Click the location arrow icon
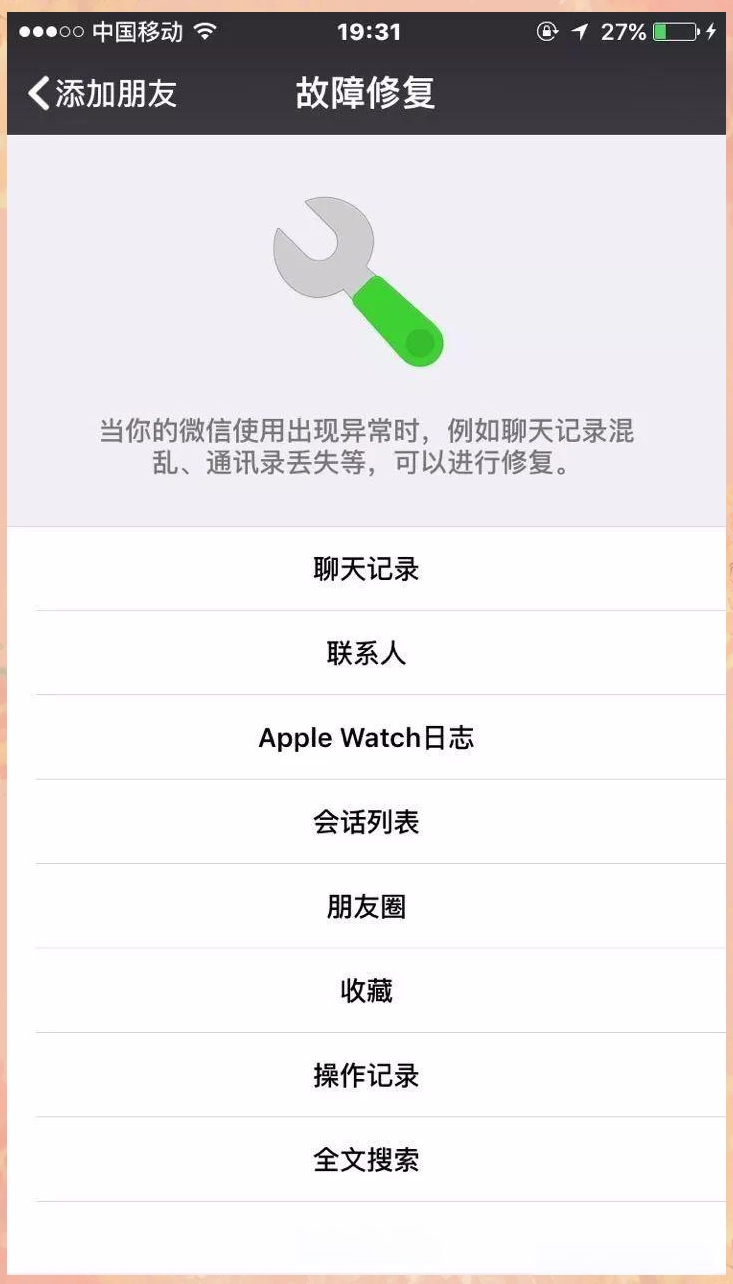The height and width of the screenshot is (1284, 733). [580, 31]
